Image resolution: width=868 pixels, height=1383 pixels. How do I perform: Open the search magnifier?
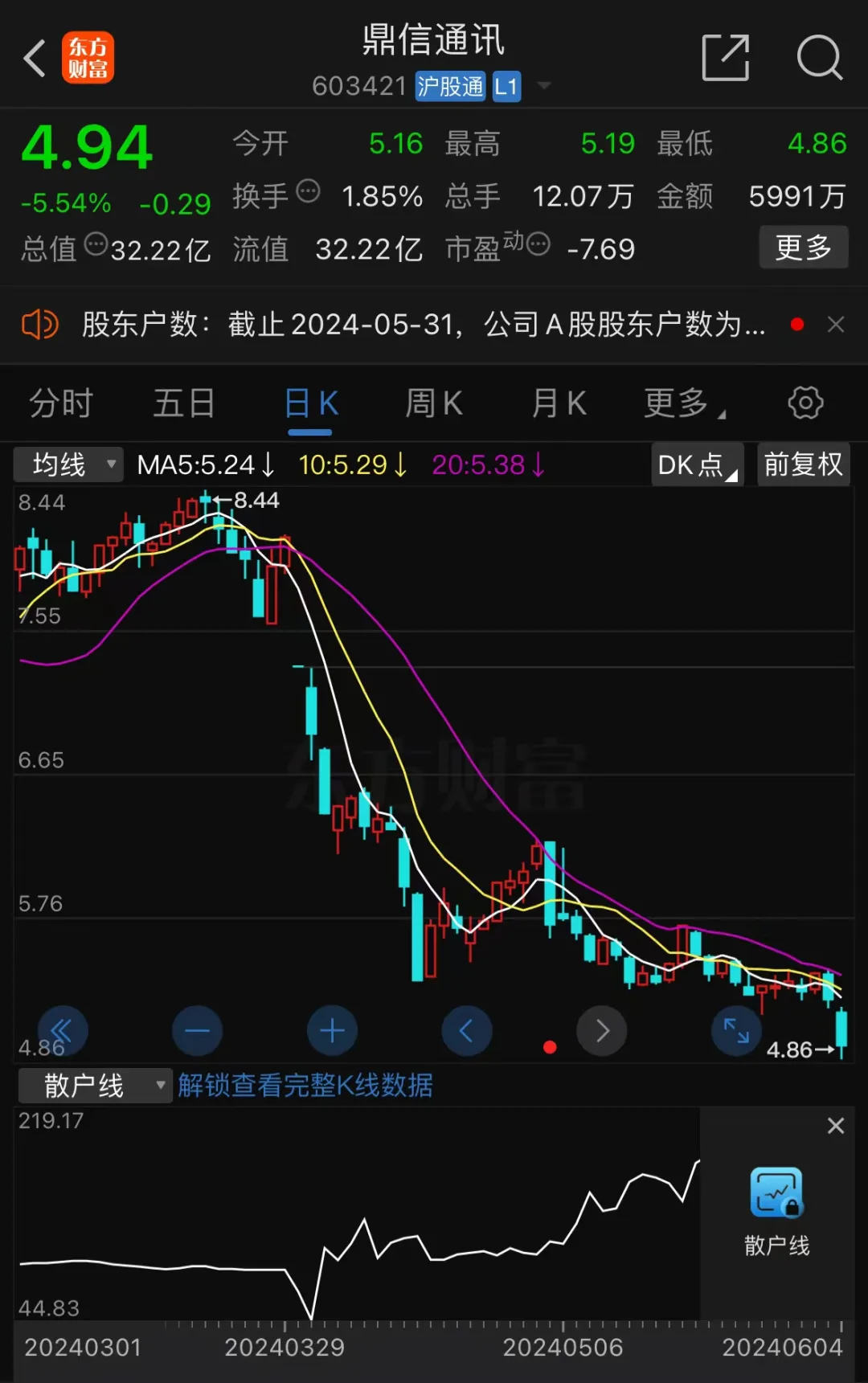pyautogui.click(x=819, y=58)
